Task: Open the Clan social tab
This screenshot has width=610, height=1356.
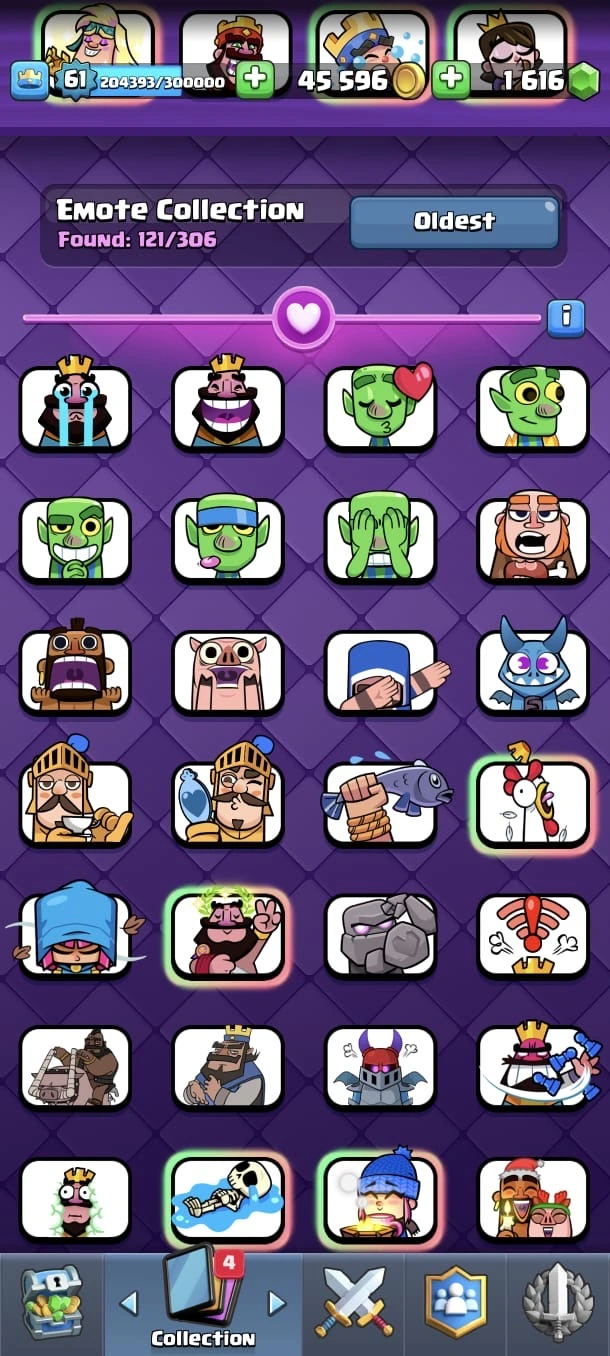Action: point(457,1303)
